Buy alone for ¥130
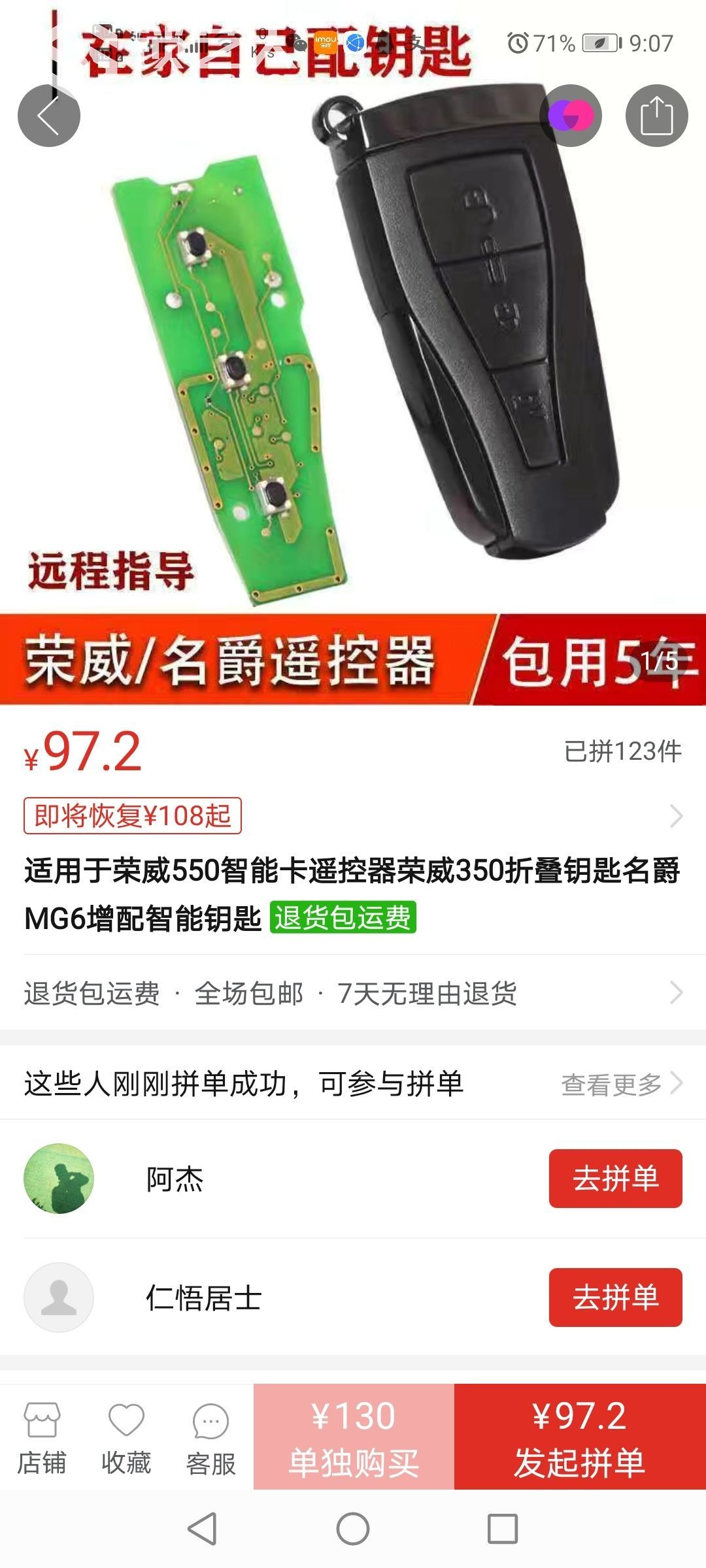Screen dimensions: 706x1568 (x=354, y=1439)
